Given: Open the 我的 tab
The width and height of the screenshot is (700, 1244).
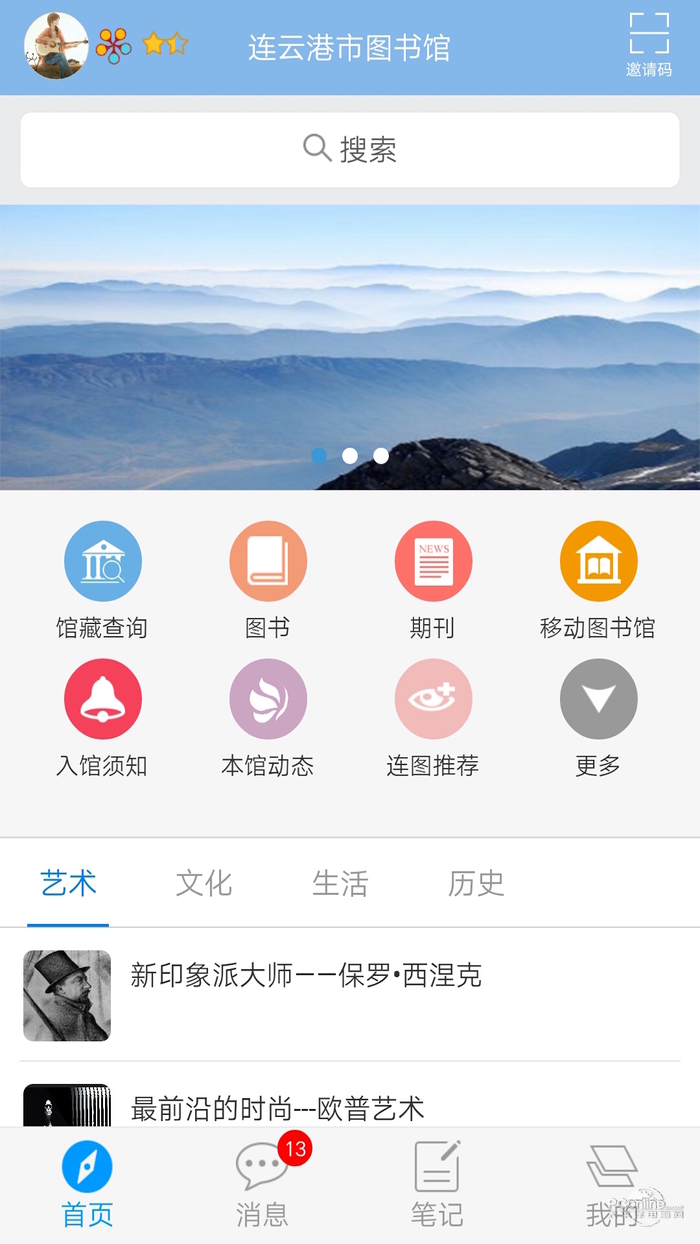Looking at the screenshot, I should tap(611, 1185).
